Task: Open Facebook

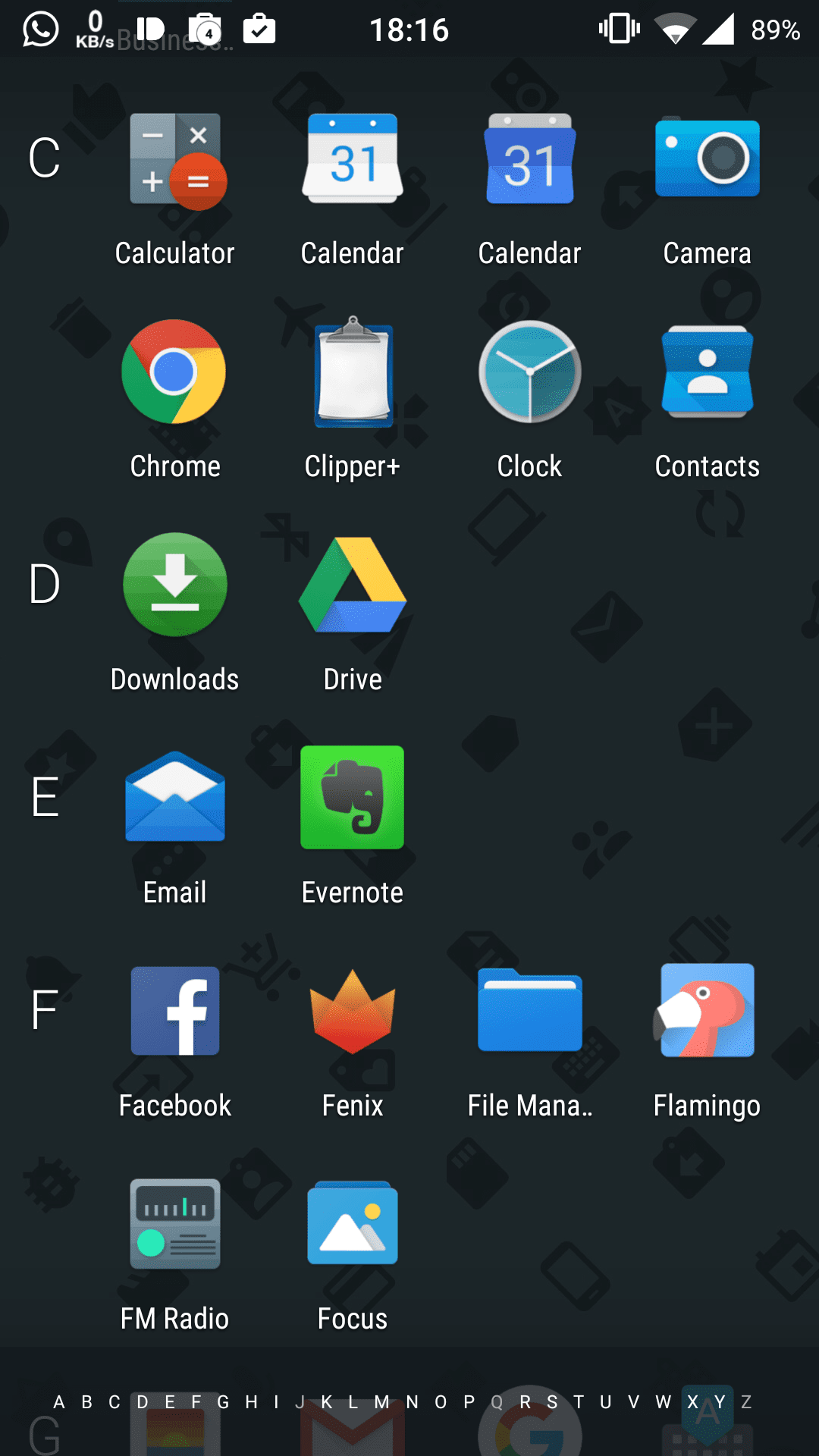Action: coord(175,1041)
